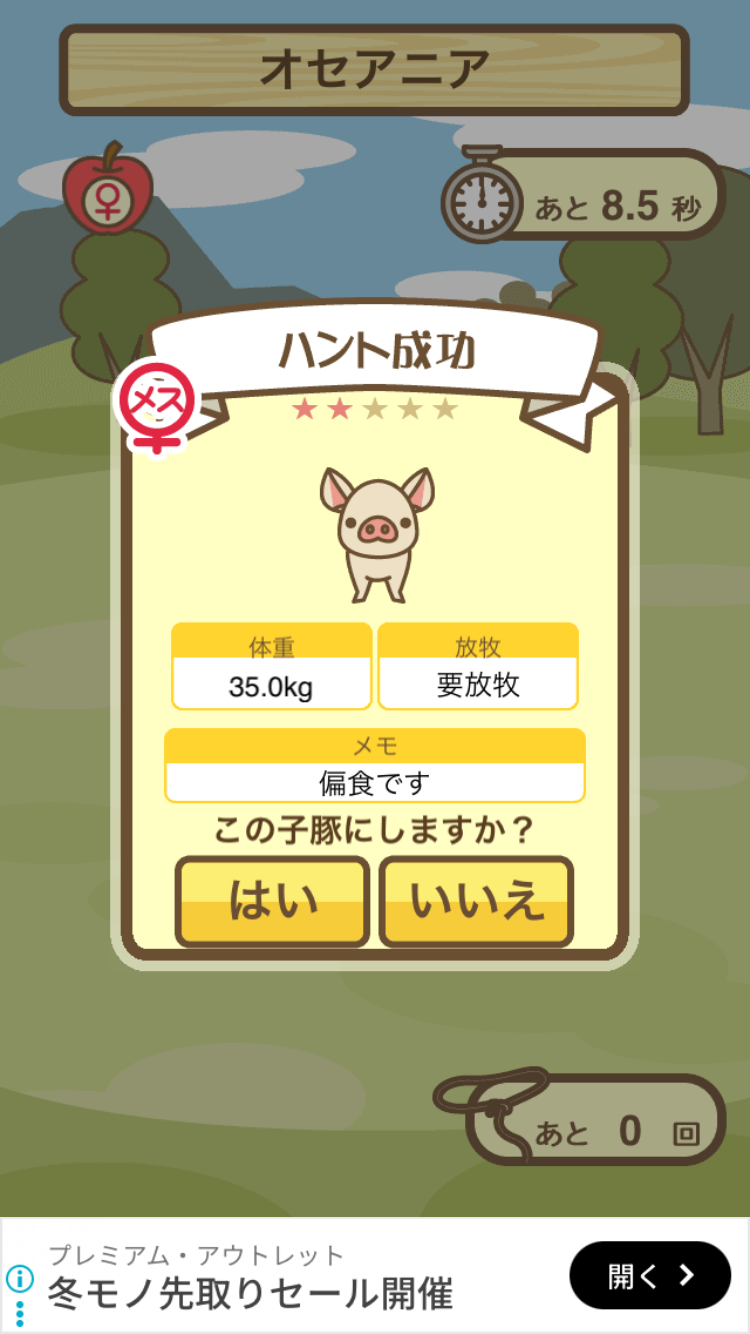Tap はい to keep this piglet
The height and width of the screenshot is (1334, 750).
coord(272,901)
